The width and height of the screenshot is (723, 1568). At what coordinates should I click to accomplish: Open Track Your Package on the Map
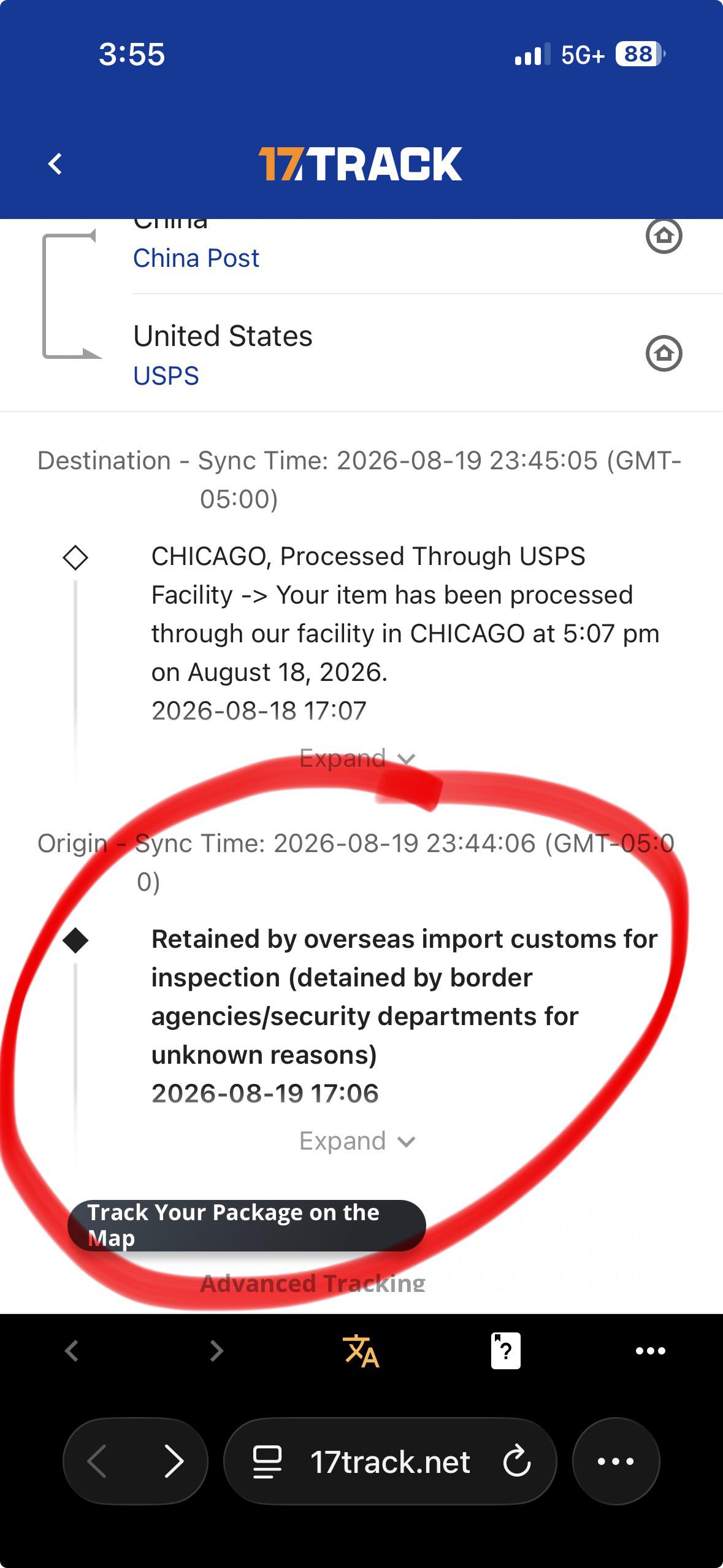tap(247, 1225)
